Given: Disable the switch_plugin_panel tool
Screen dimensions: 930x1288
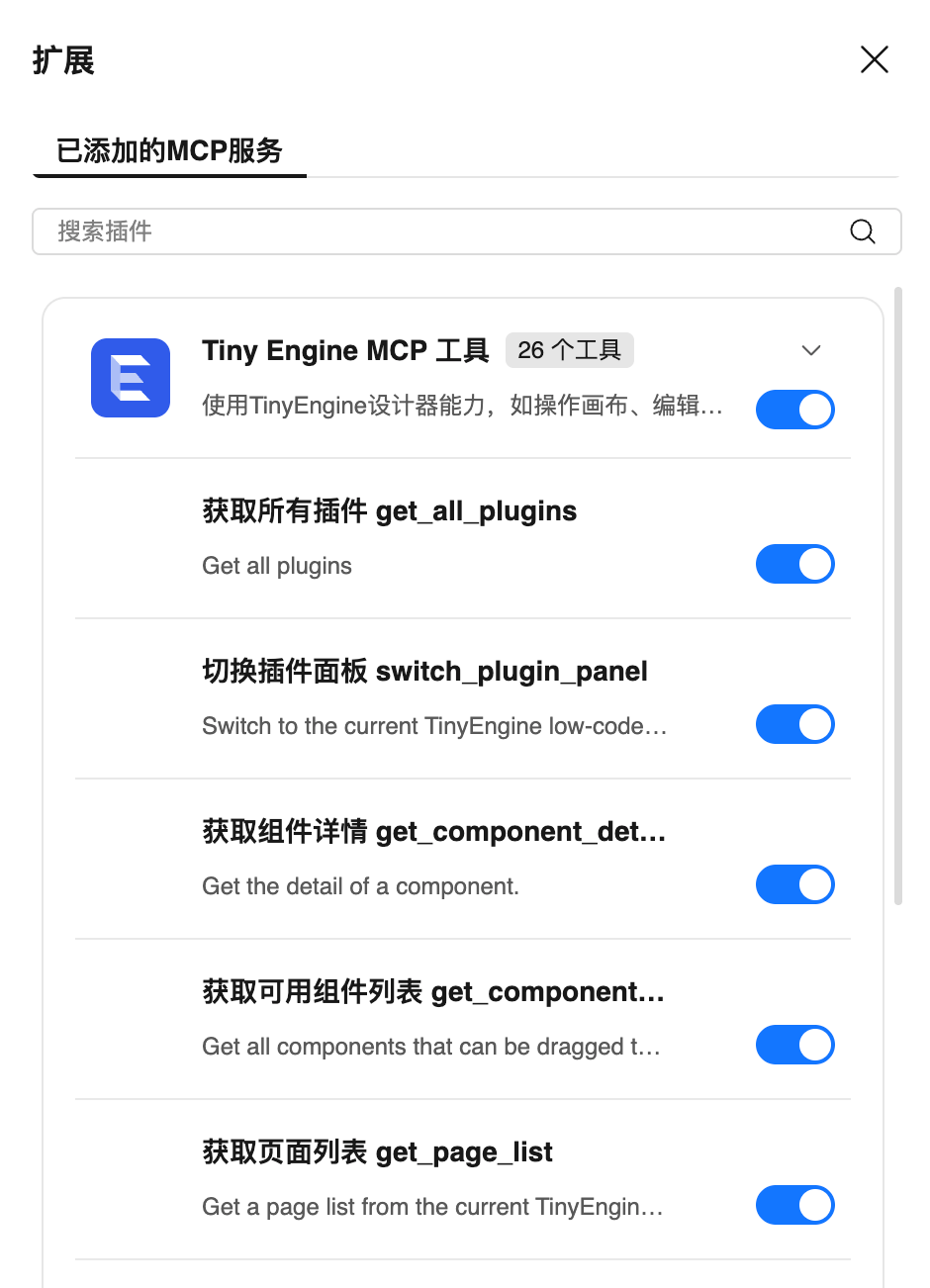Looking at the screenshot, I should pyautogui.click(x=795, y=724).
